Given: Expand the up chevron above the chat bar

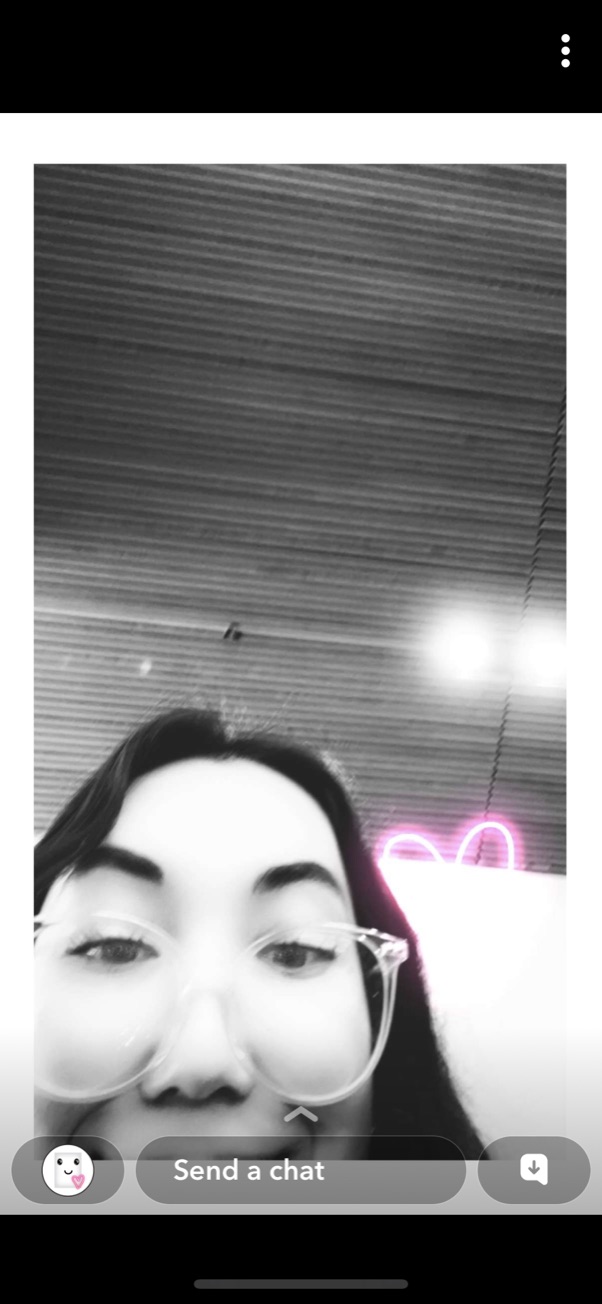Looking at the screenshot, I should click(x=301, y=1114).
